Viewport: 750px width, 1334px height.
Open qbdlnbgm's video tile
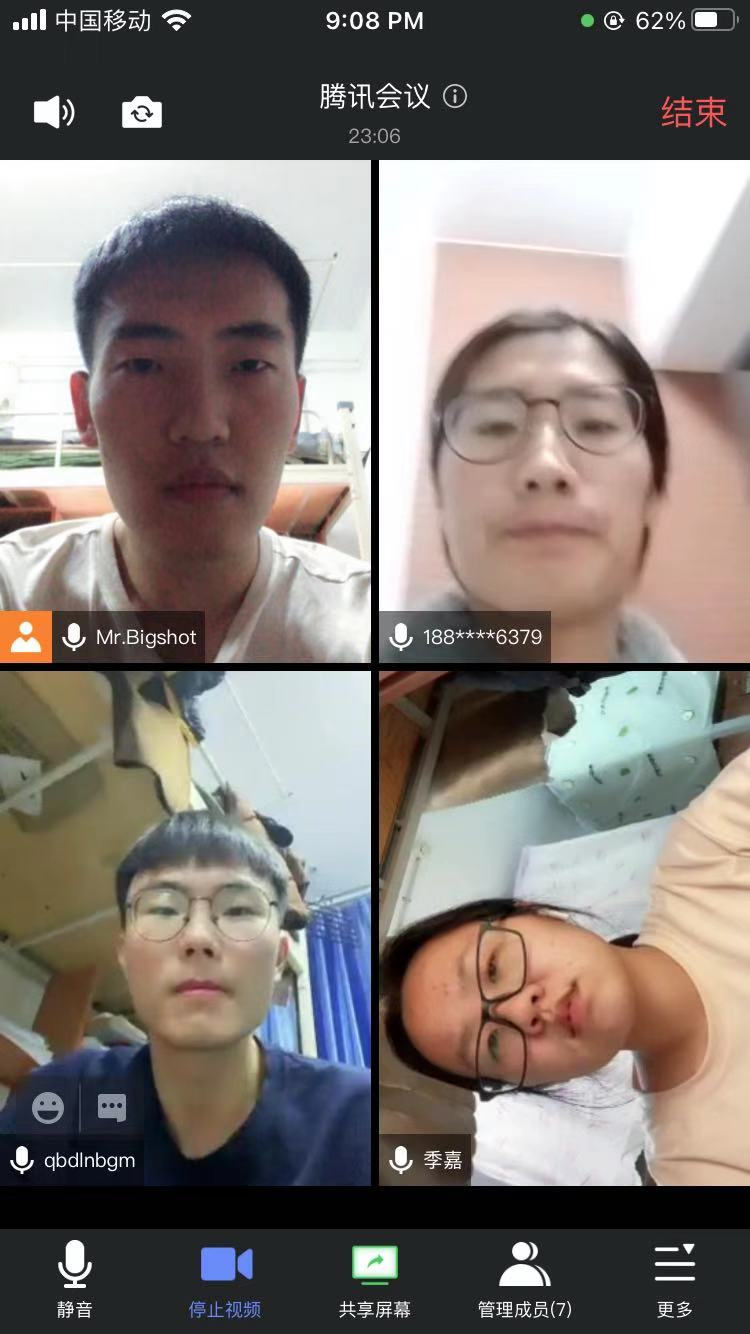pos(185,900)
